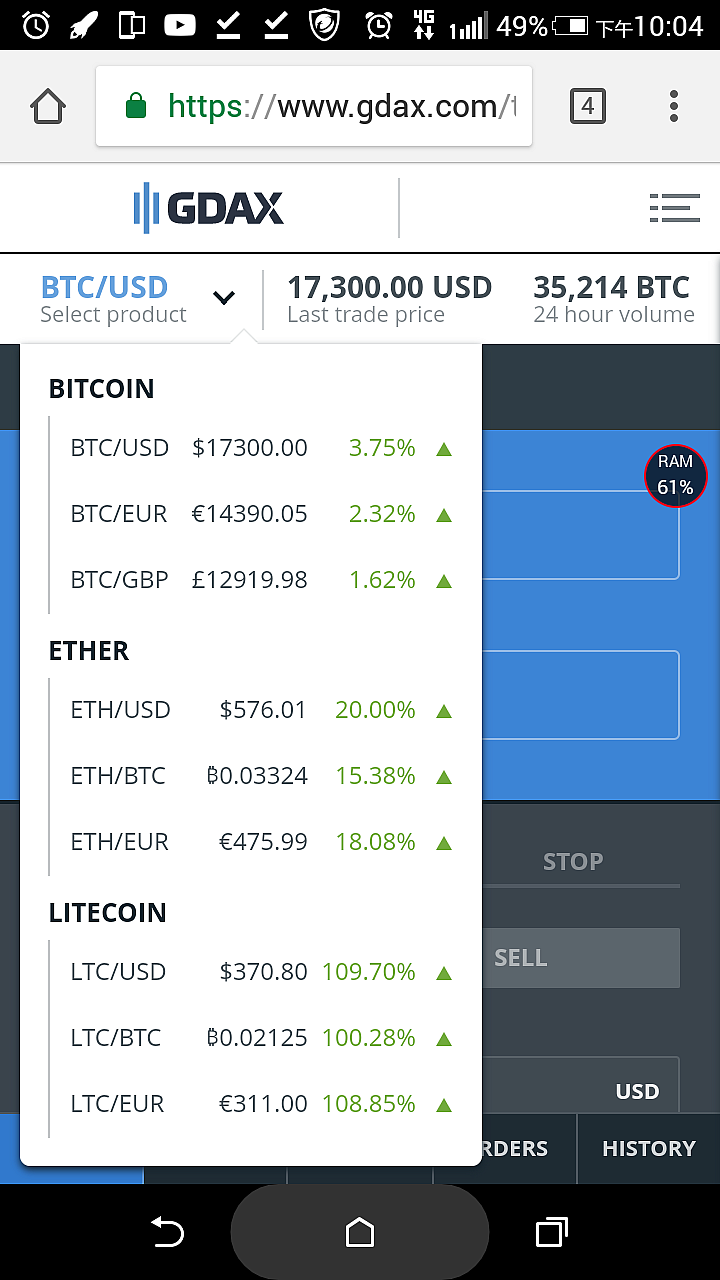The width and height of the screenshot is (720, 1280).
Task: Choose the LTC/BTC trading pair
Action: tap(261, 1038)
